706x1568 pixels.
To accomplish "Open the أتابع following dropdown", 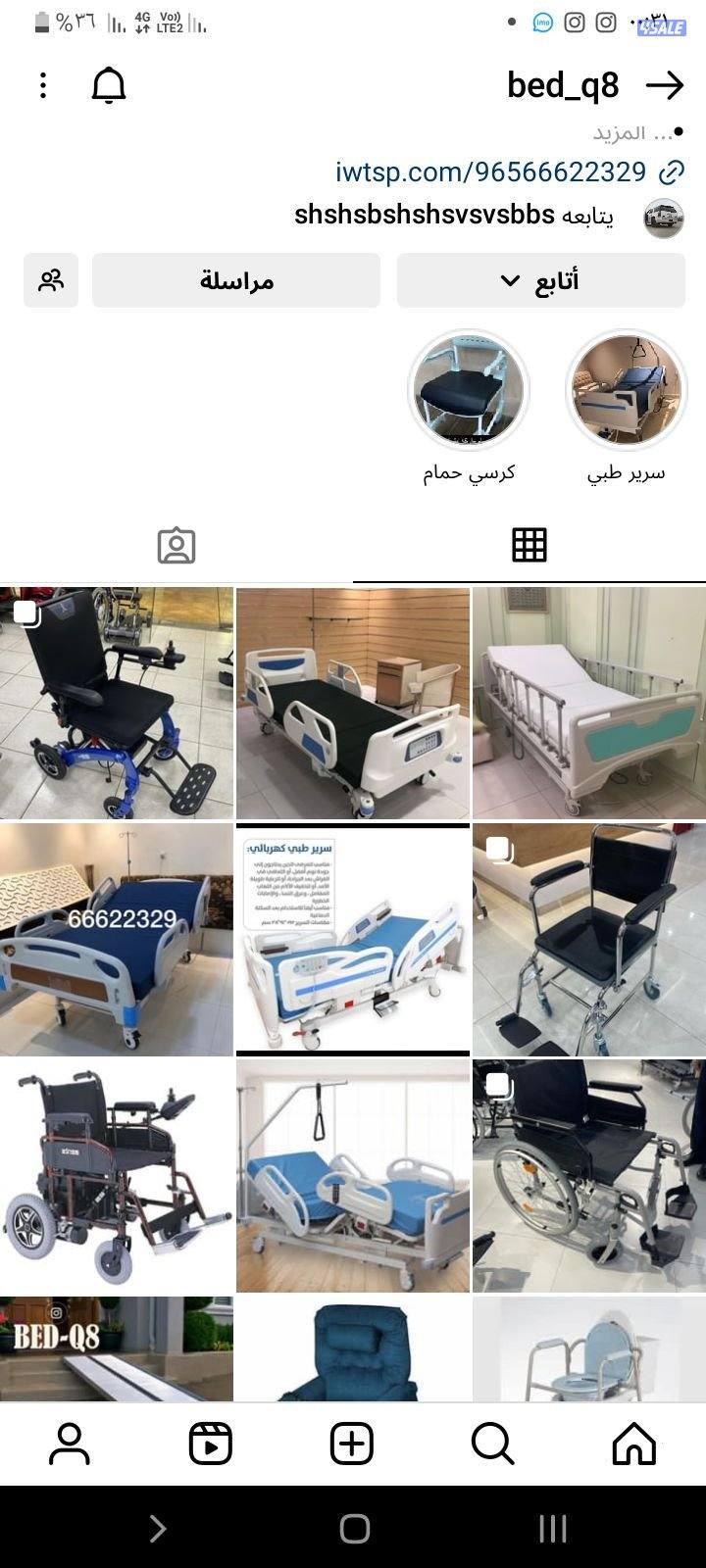I will [541, 280].
